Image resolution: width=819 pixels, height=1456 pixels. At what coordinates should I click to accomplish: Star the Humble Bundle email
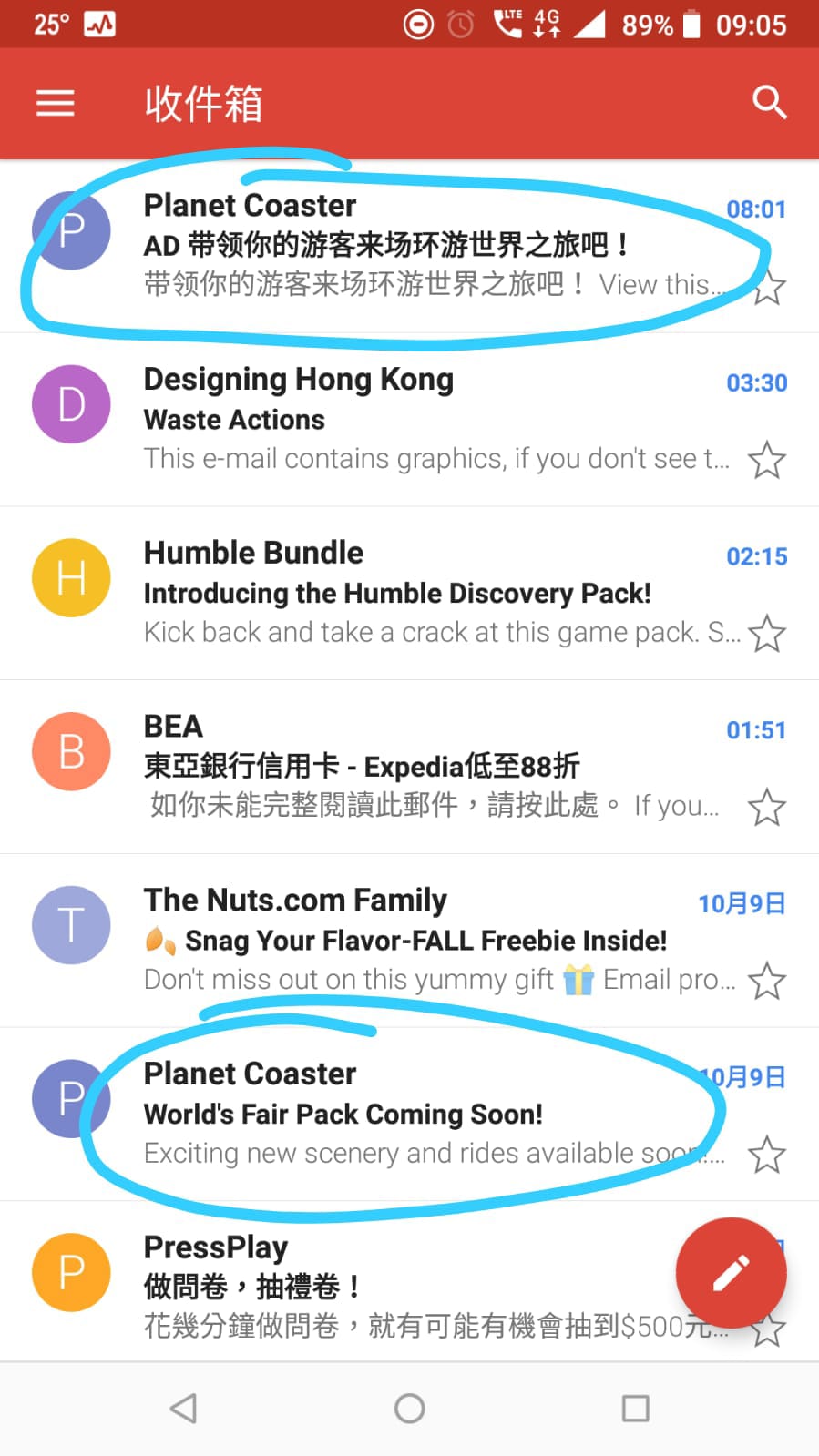[767, 634]
